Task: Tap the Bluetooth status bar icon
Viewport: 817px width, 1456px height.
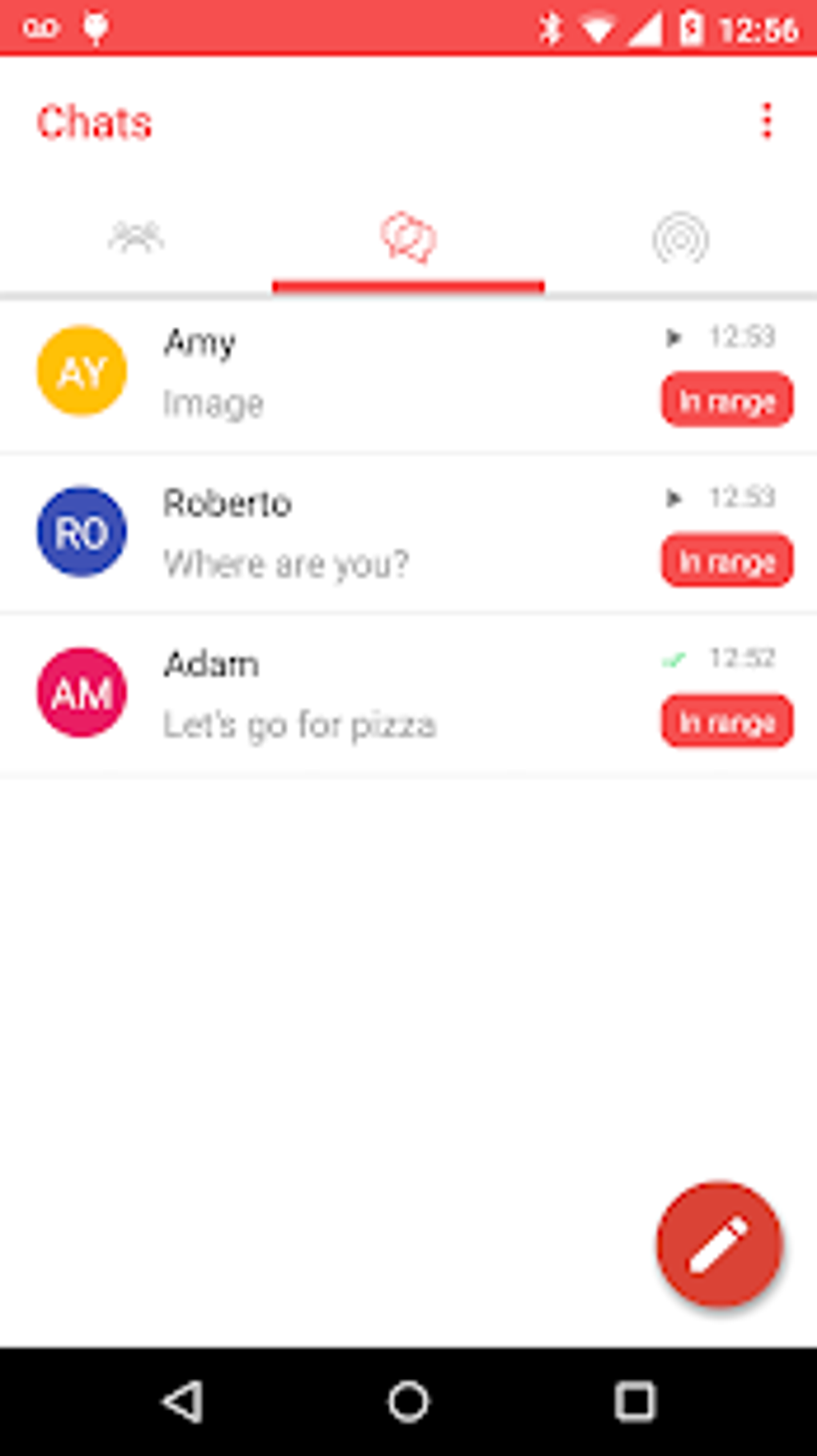Action: pyautogui.click(x=550, y=26)
